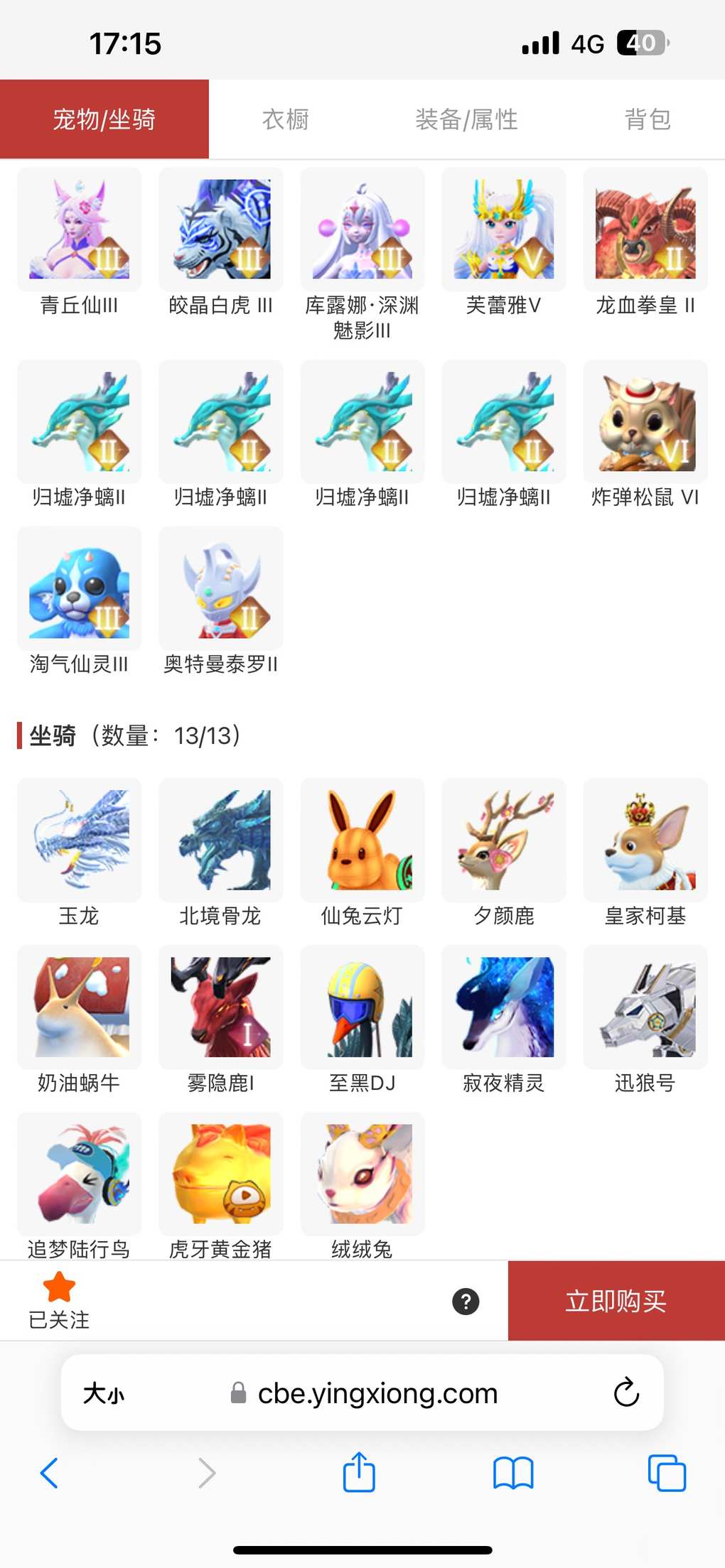The image size is (725, 1568).
Task: Switch to the 背包 tab
Action: 647,119
